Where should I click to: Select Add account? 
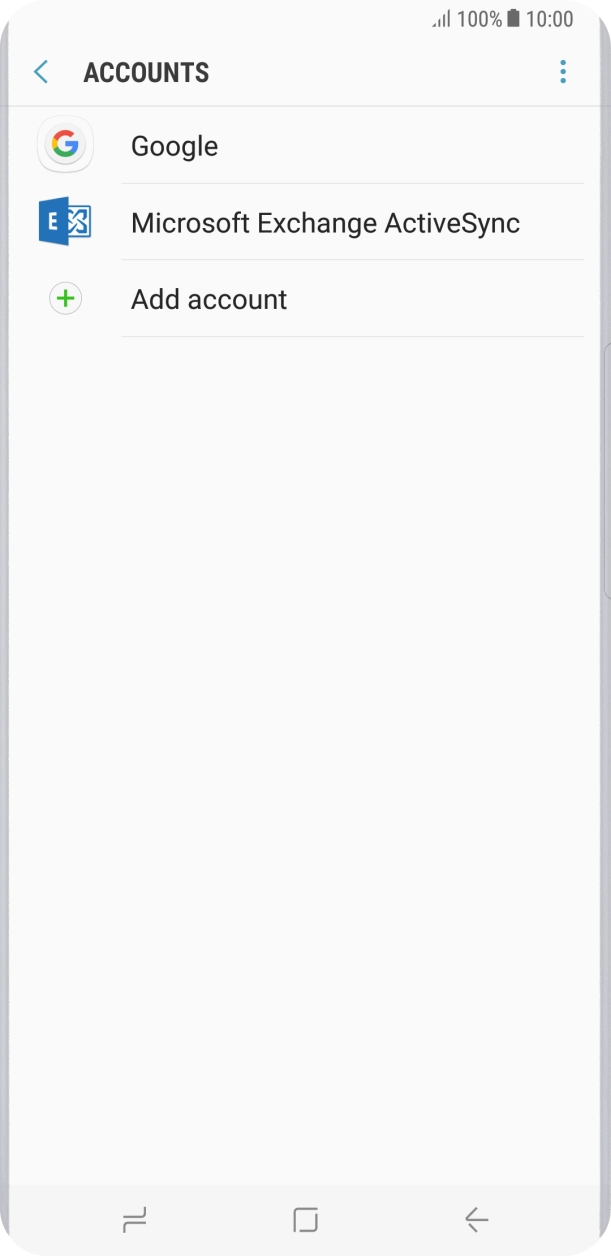point(208,299)
